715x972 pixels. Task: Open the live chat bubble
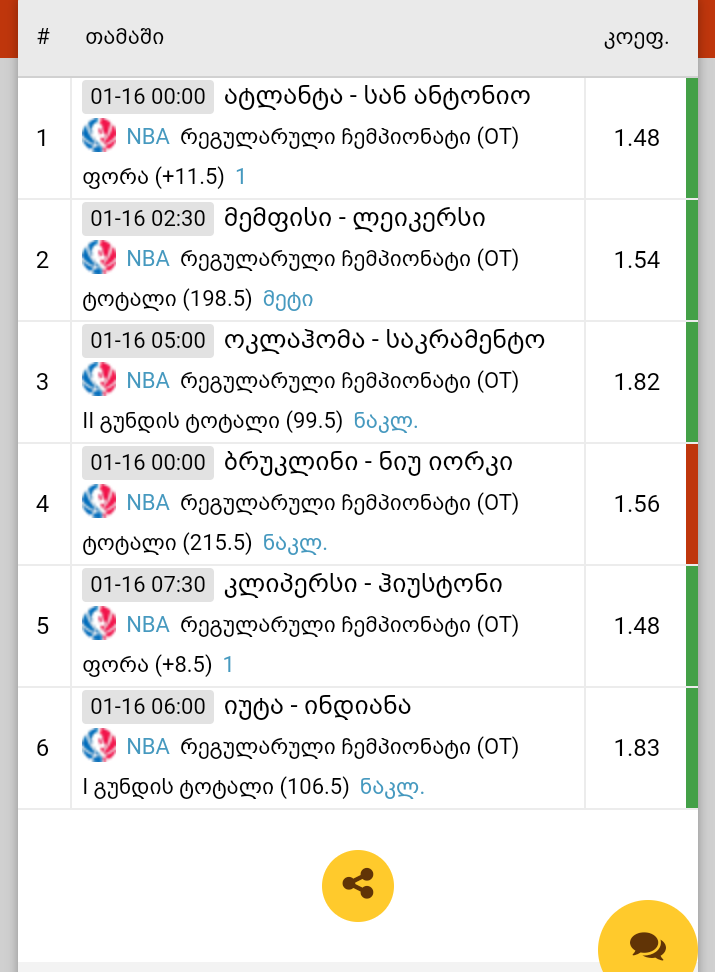pos(647,945)
